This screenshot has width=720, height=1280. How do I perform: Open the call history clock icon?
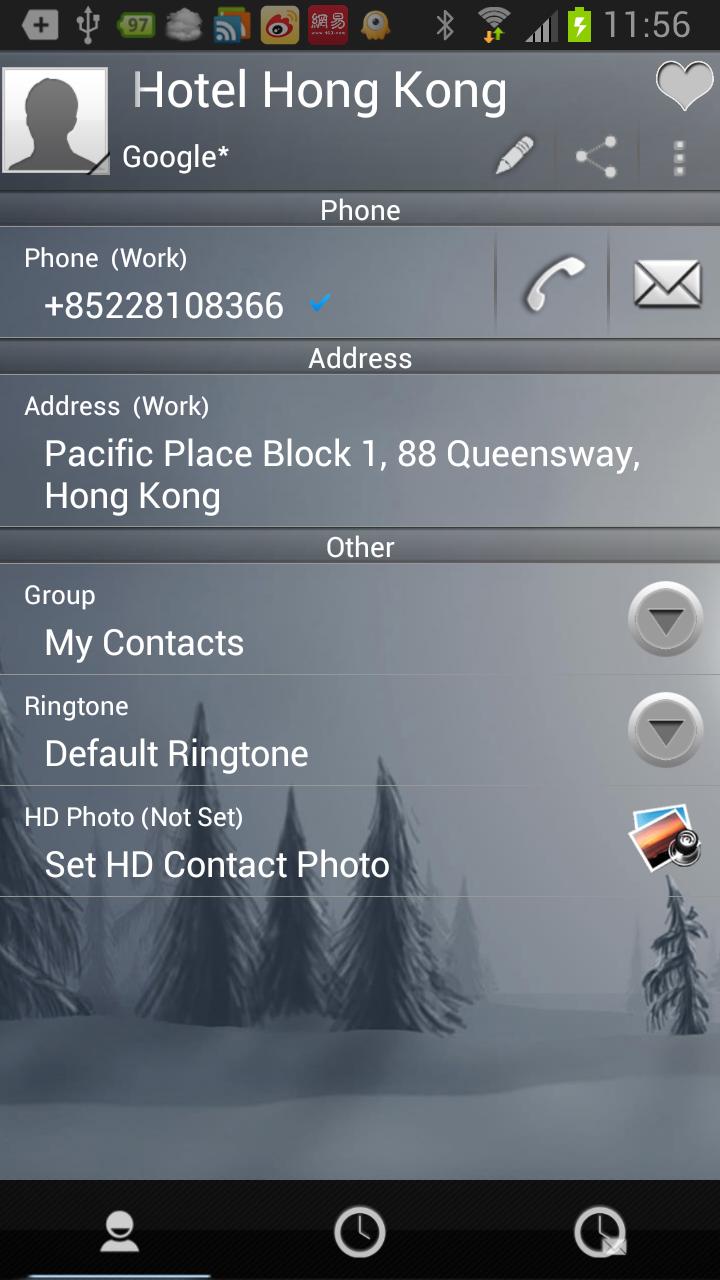point(360,1232)
